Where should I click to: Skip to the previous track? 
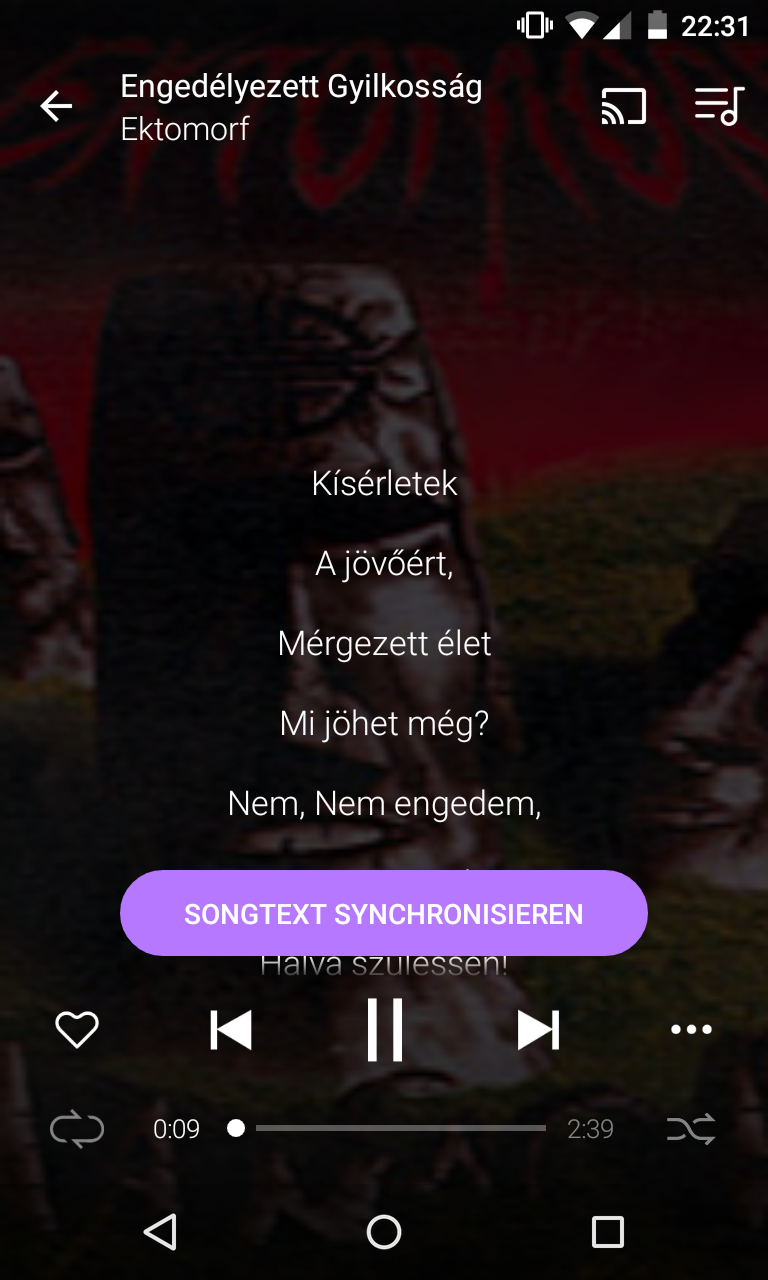[x=231, y=1029]
